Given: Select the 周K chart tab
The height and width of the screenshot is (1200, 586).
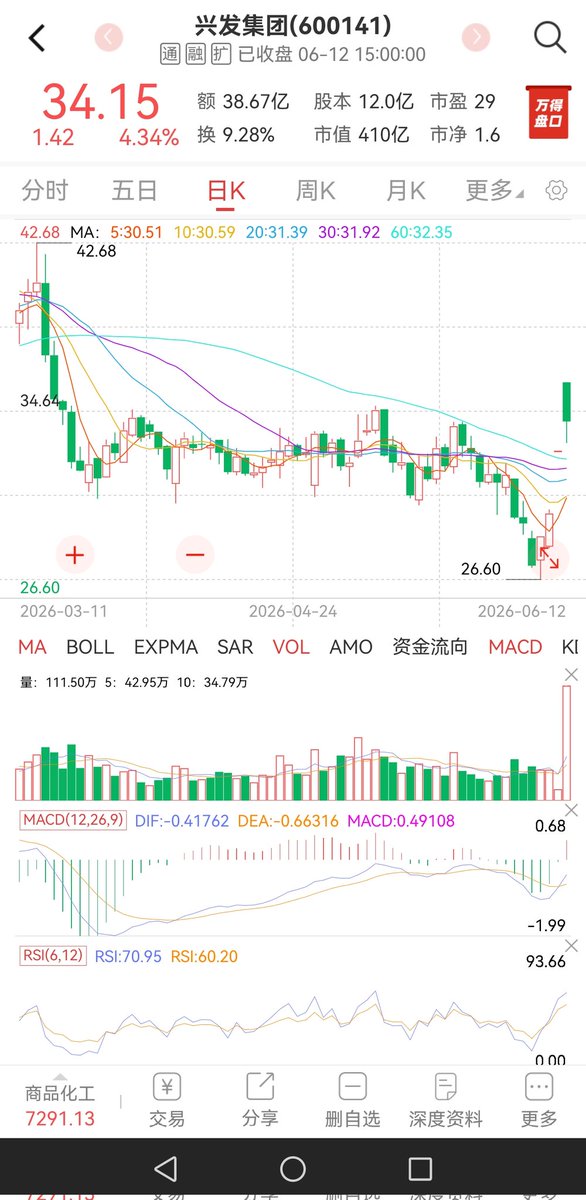Looking at the screenshot, I should (315, 190).
